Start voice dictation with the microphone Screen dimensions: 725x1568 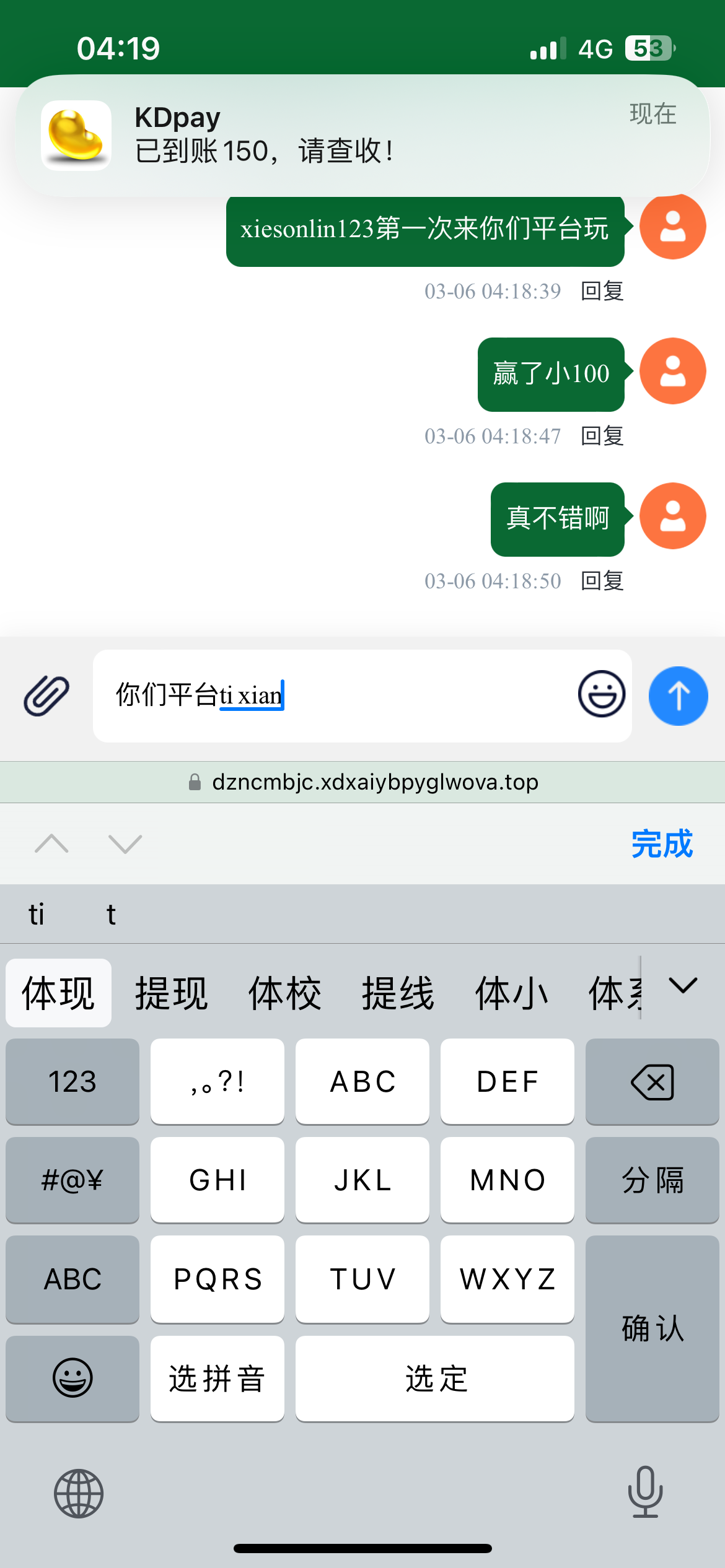tap(646, 1492)
